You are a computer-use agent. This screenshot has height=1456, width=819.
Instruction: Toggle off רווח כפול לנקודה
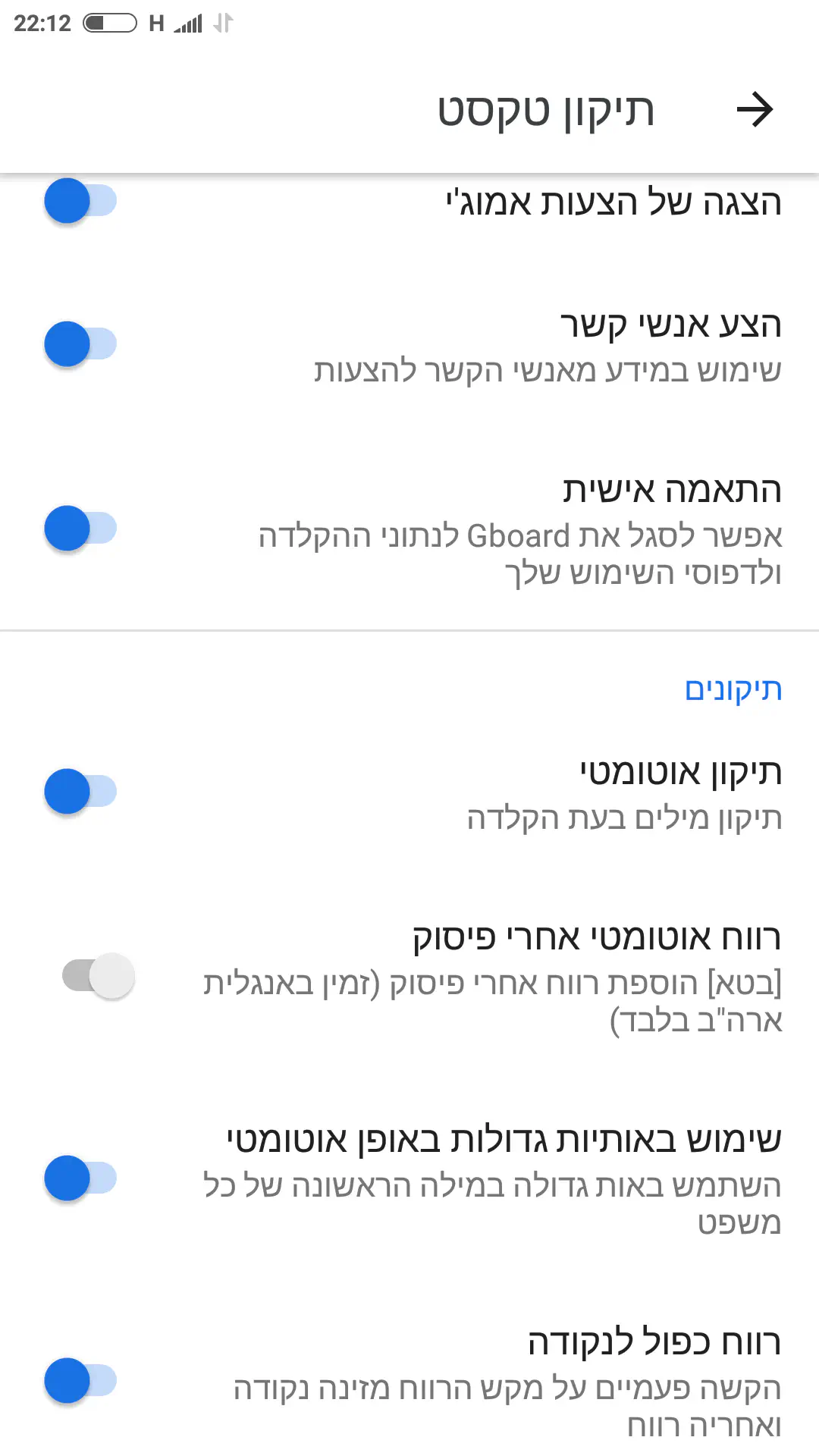pyautogui.click(x=80, y=1381)
